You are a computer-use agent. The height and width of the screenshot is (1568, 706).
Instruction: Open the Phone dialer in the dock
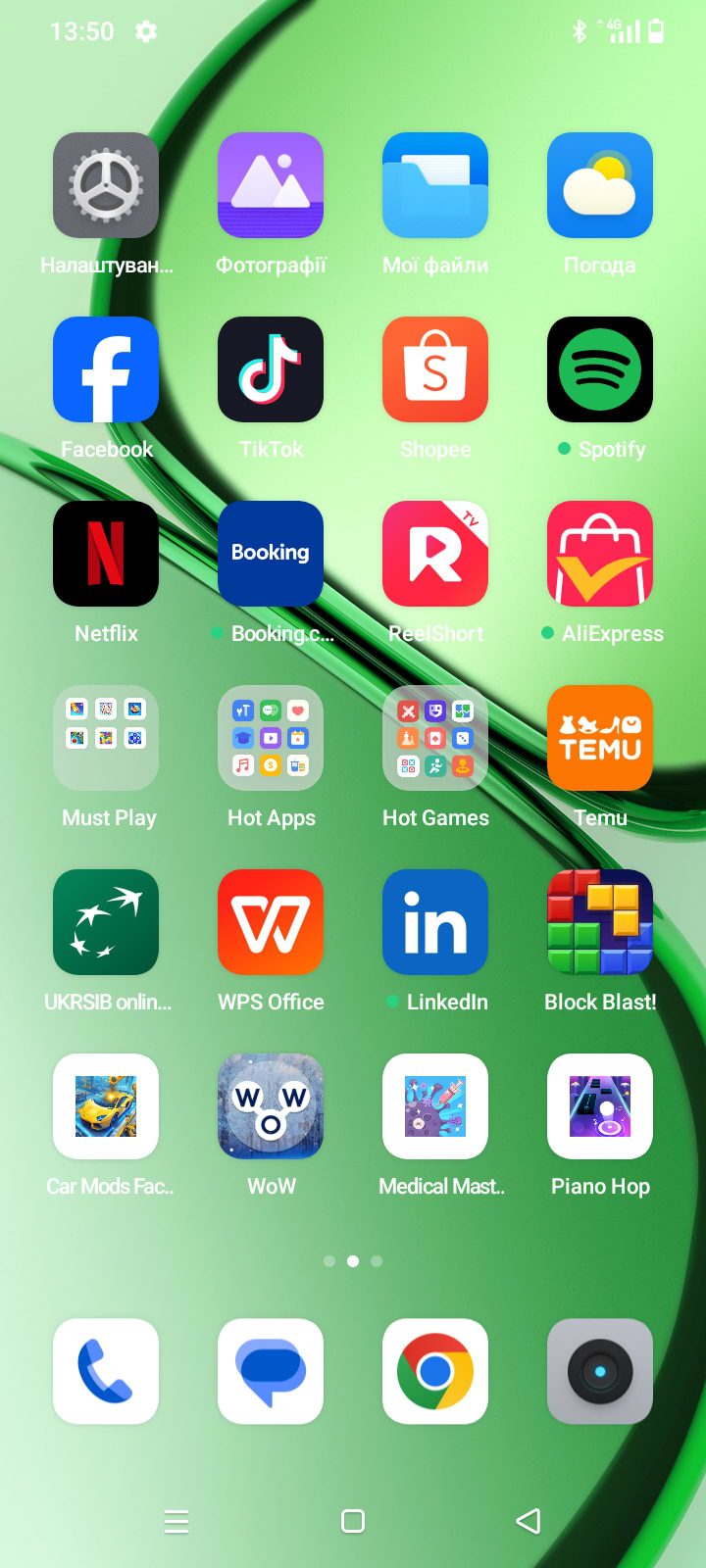[106, 1371]
